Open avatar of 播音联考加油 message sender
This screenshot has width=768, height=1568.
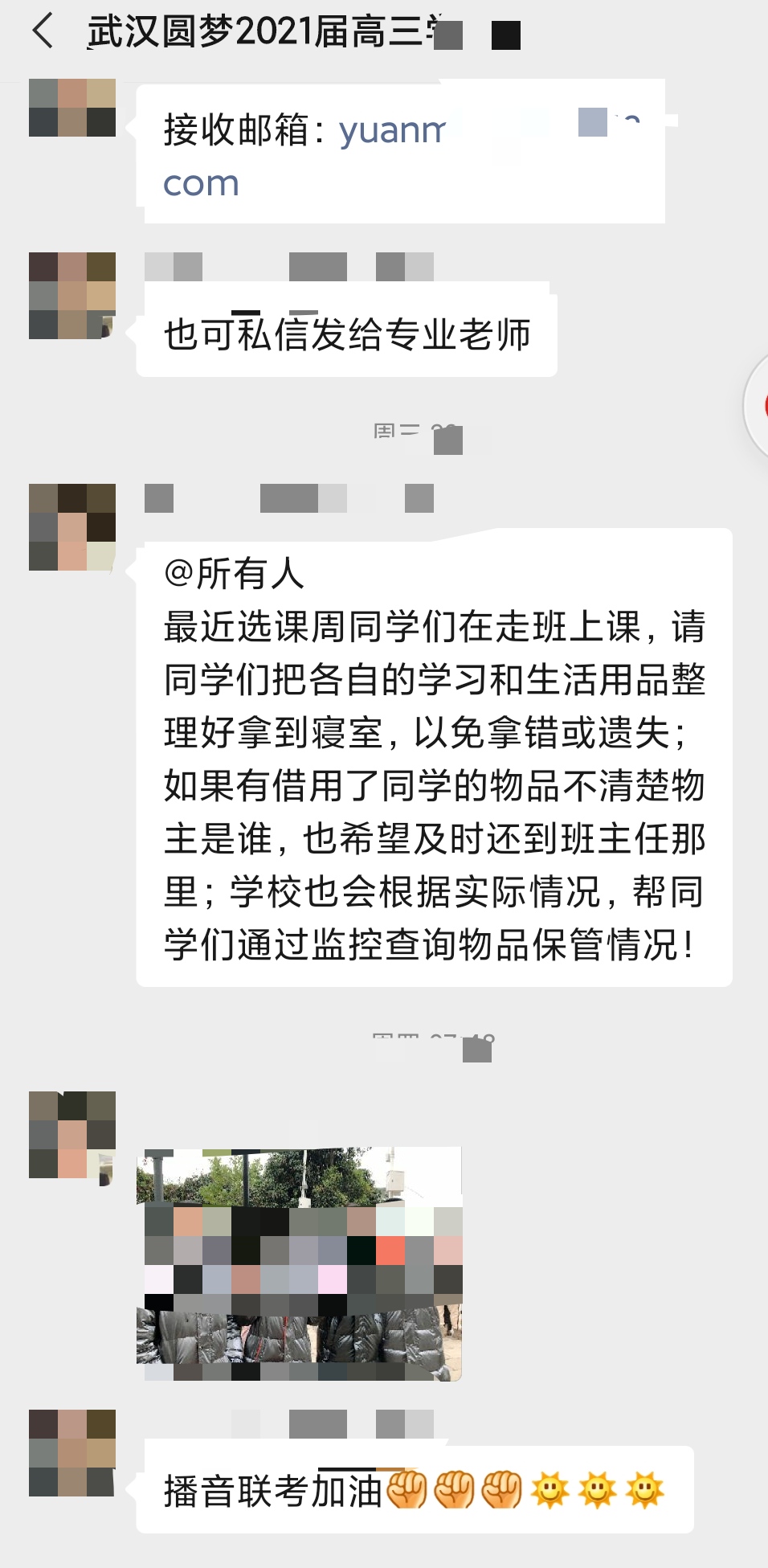pyautogui.click(x=72, y=1453)
